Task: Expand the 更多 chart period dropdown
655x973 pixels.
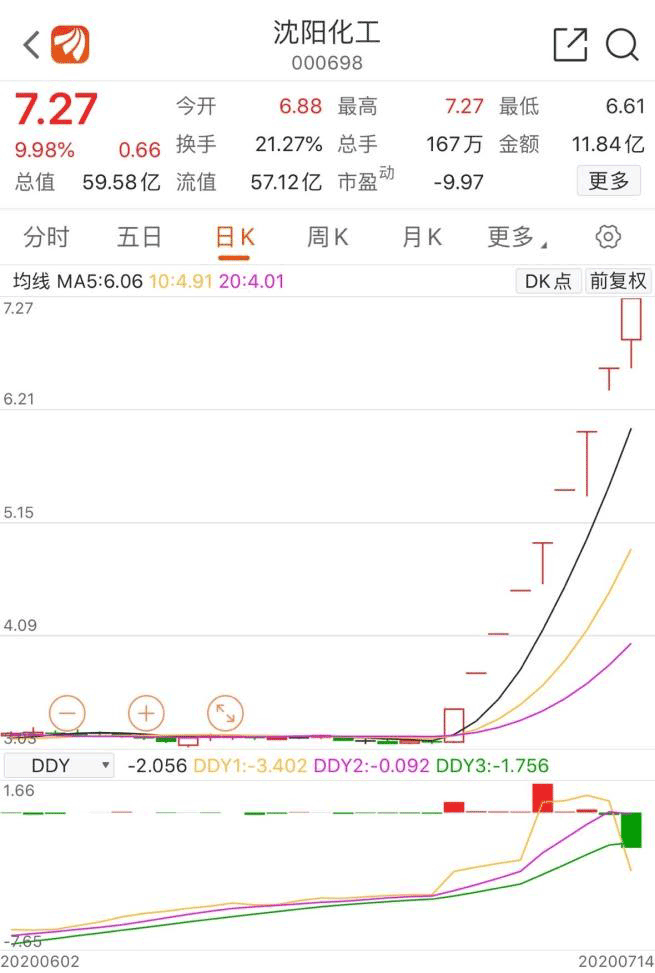Action: tap(515, 237)
